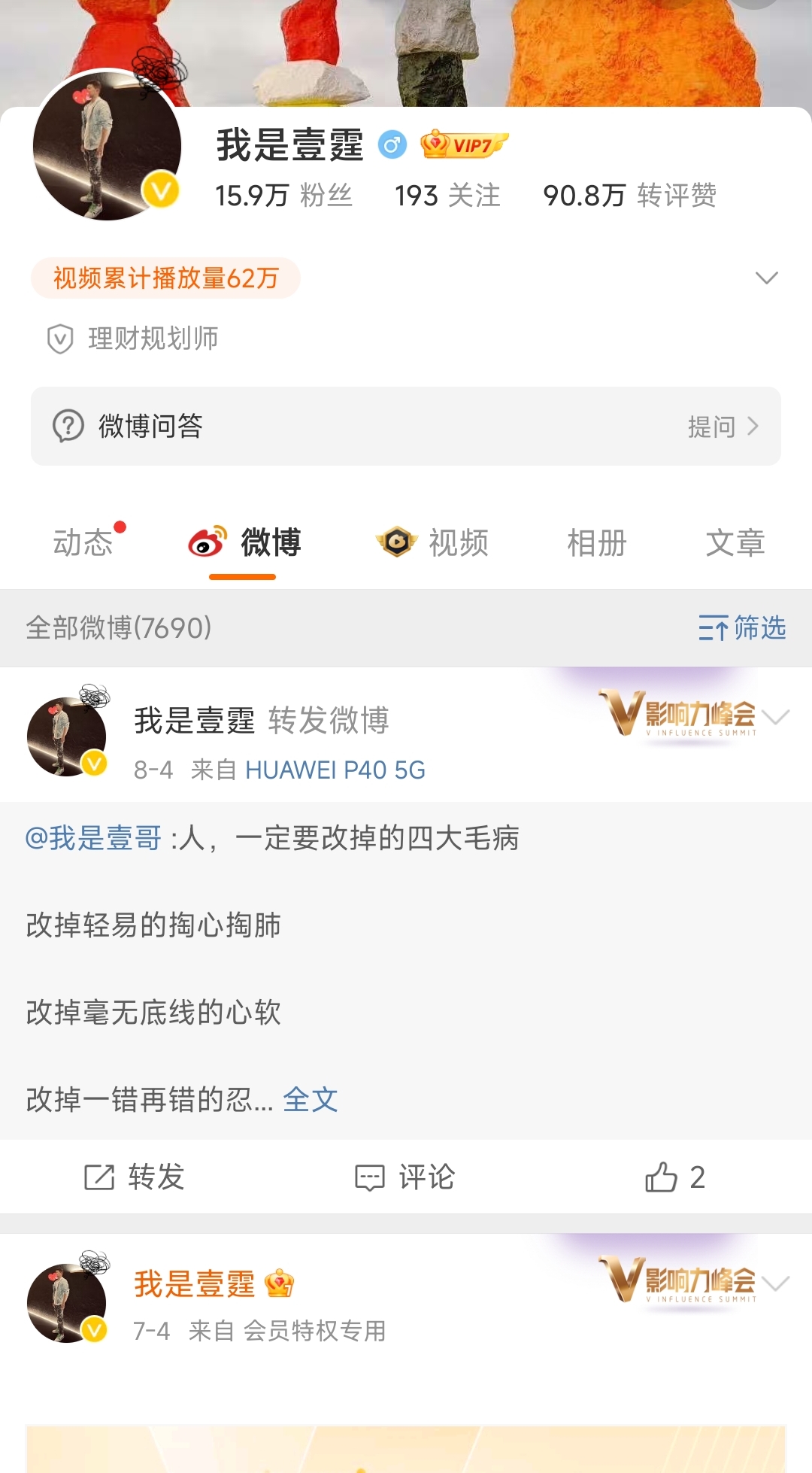Screen dimensions: 812x1473
Task: Expand the repost with 全文
Action: tap(310, 1100)
